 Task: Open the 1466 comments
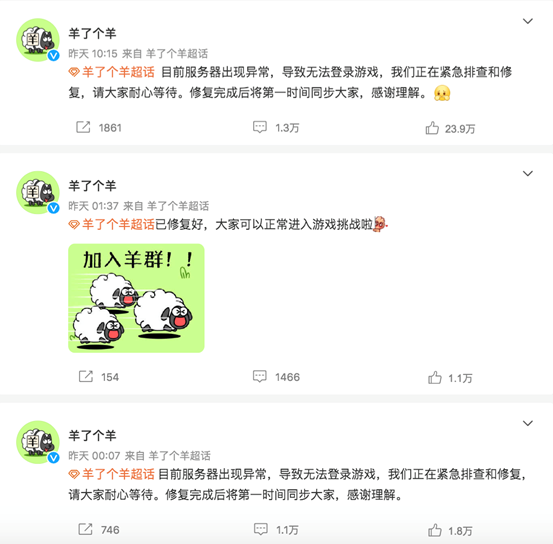[x=276, y=377]
